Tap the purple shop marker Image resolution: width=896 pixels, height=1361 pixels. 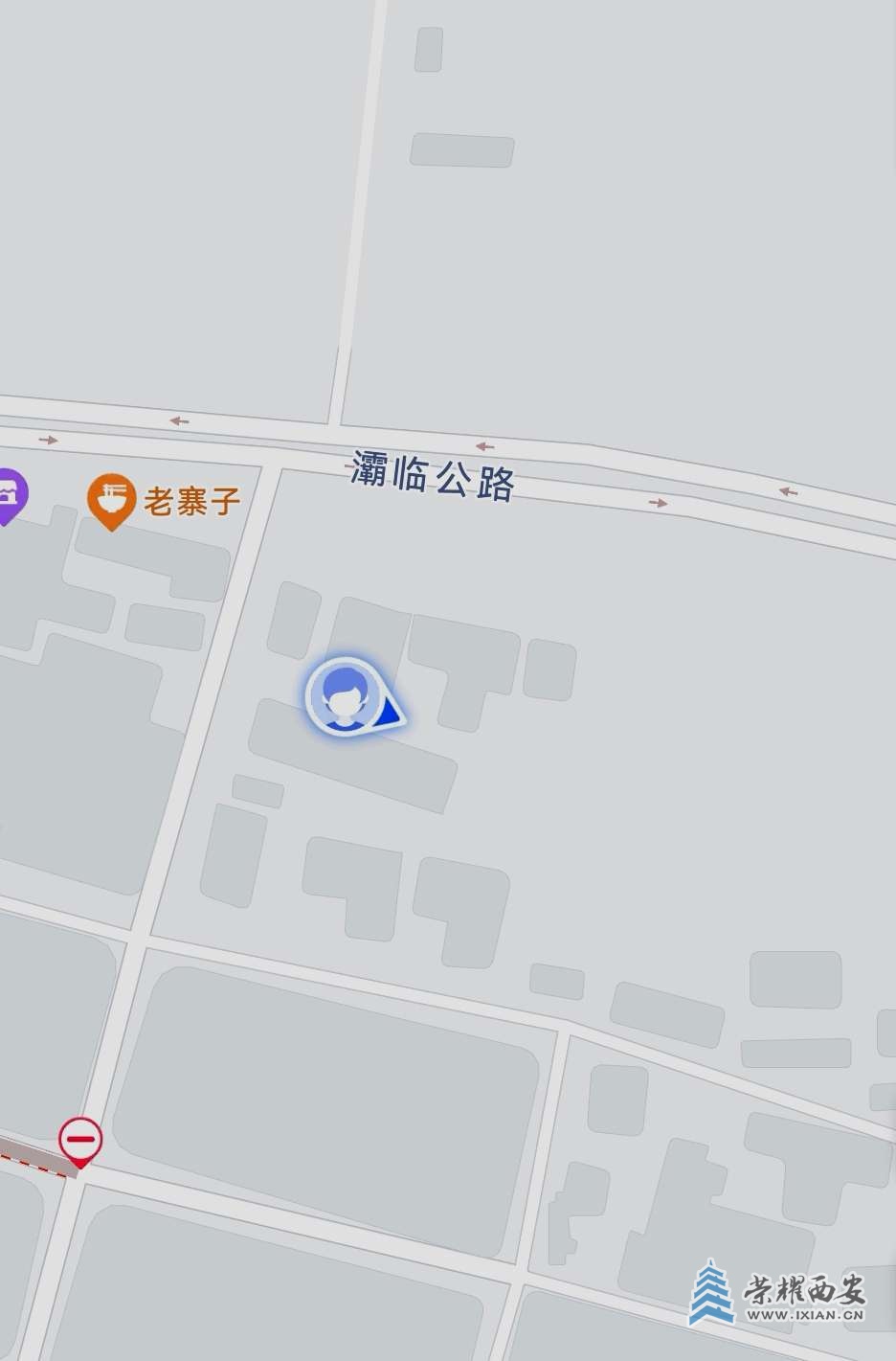(x=10, y=495)
